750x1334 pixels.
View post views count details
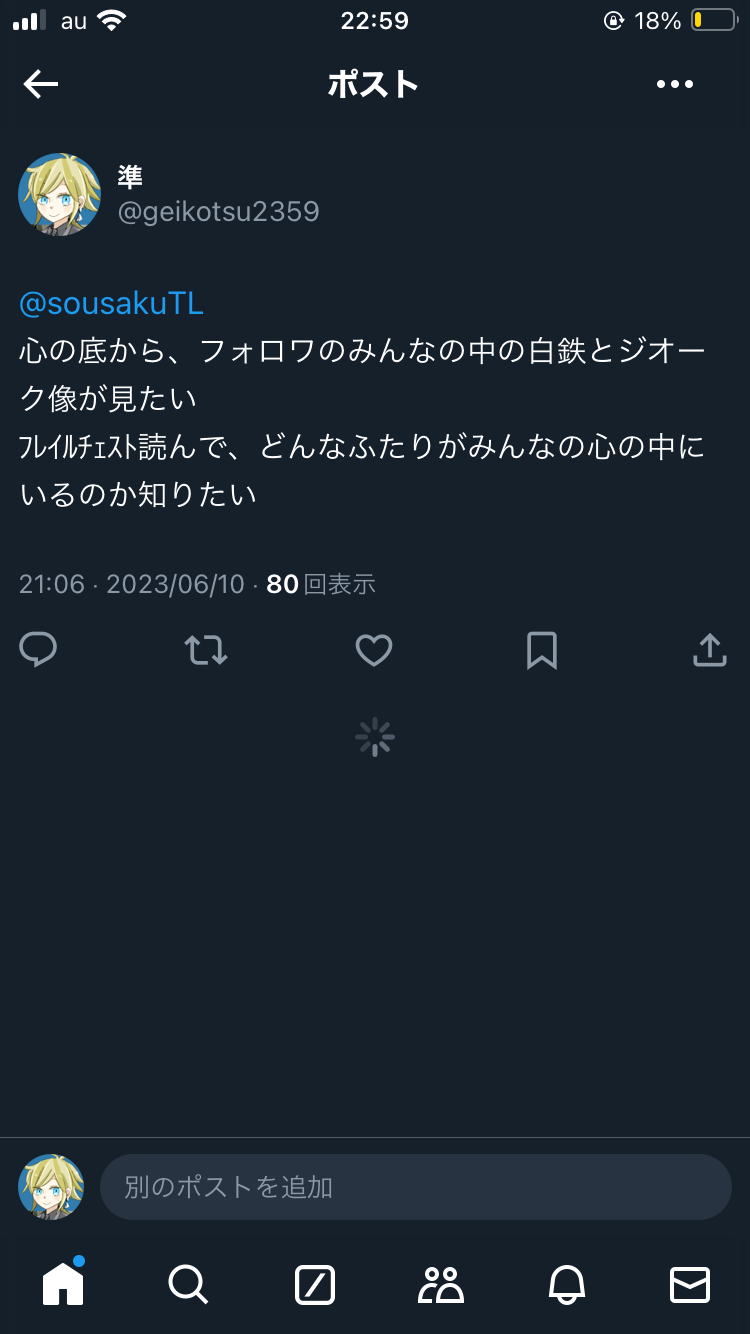[320, 584]
